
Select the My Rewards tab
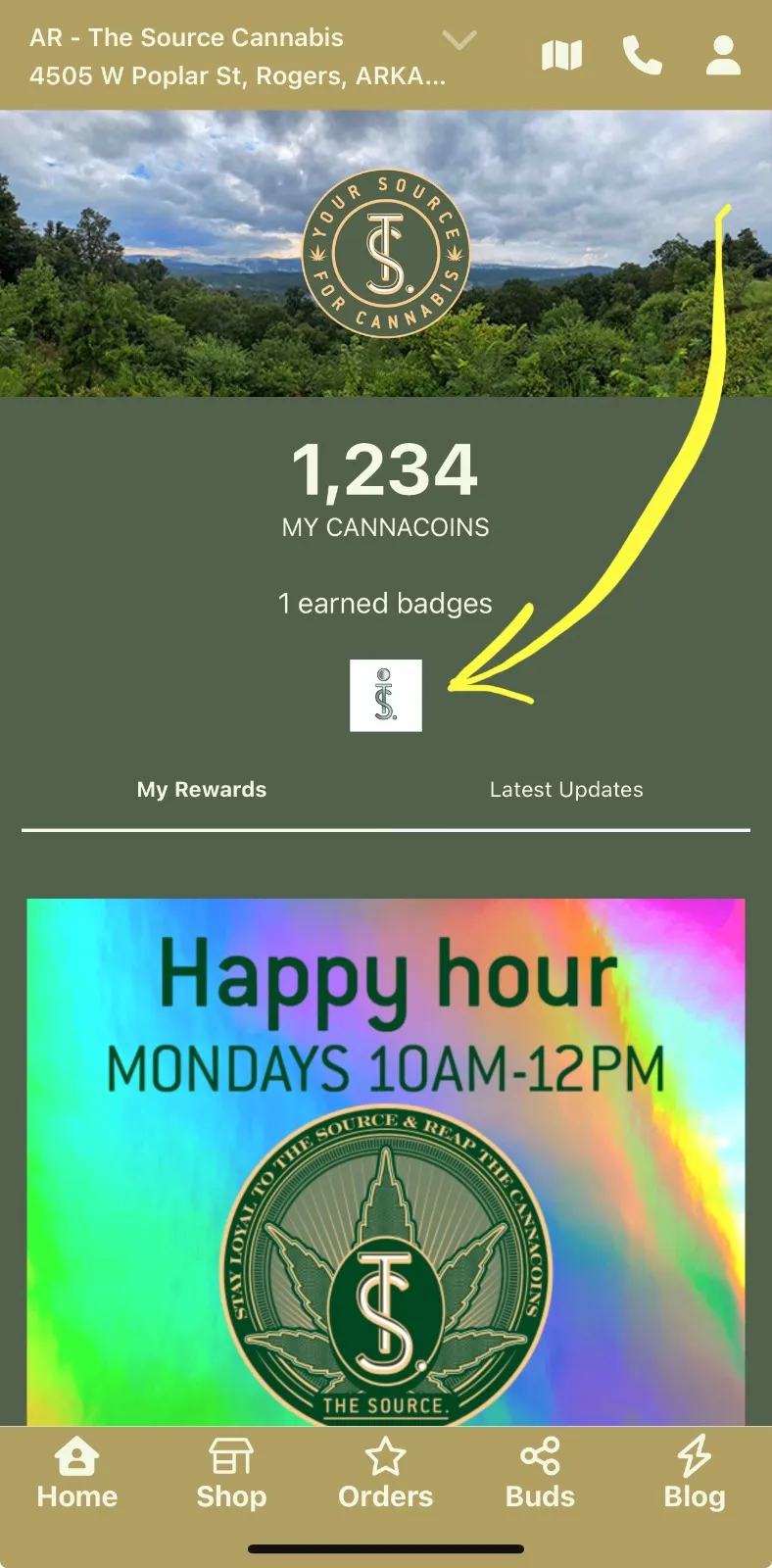coord(202,790)
